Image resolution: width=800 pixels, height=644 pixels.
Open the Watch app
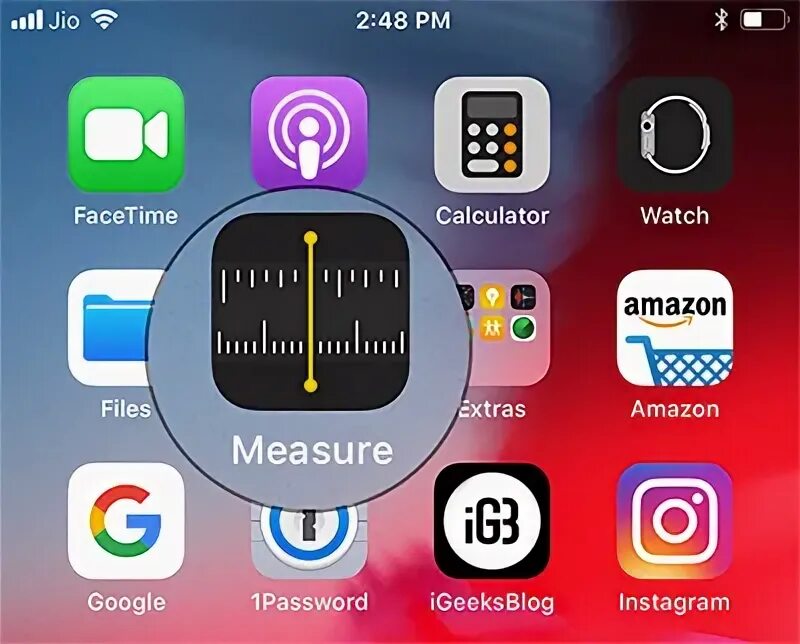(x=675, y=134)
